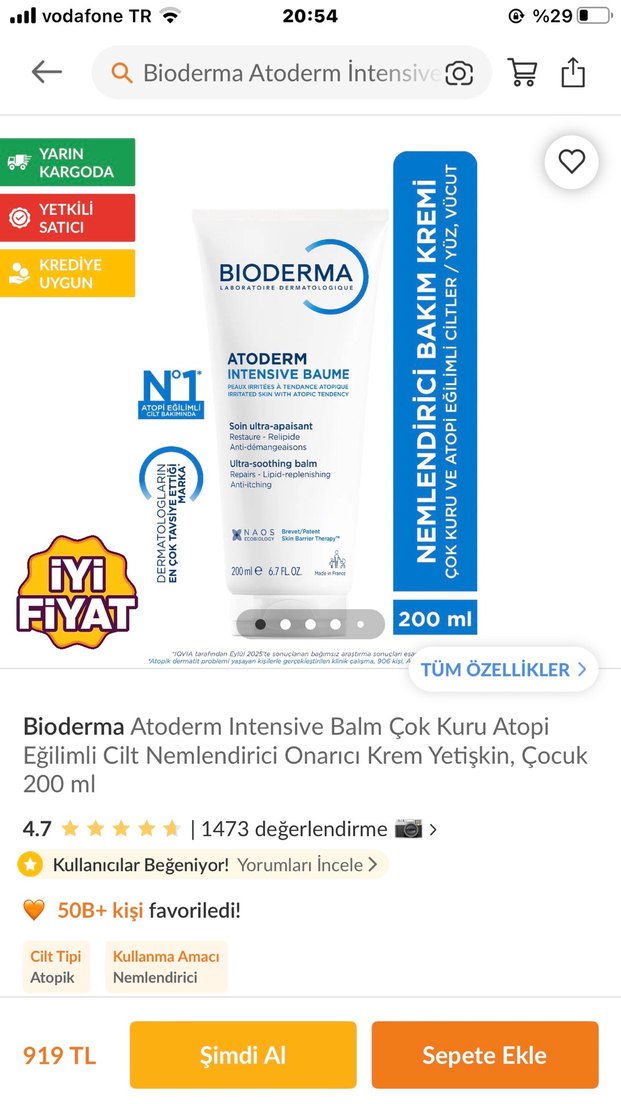Open the Bioderma product image
621x1104 pixels.
290,400
